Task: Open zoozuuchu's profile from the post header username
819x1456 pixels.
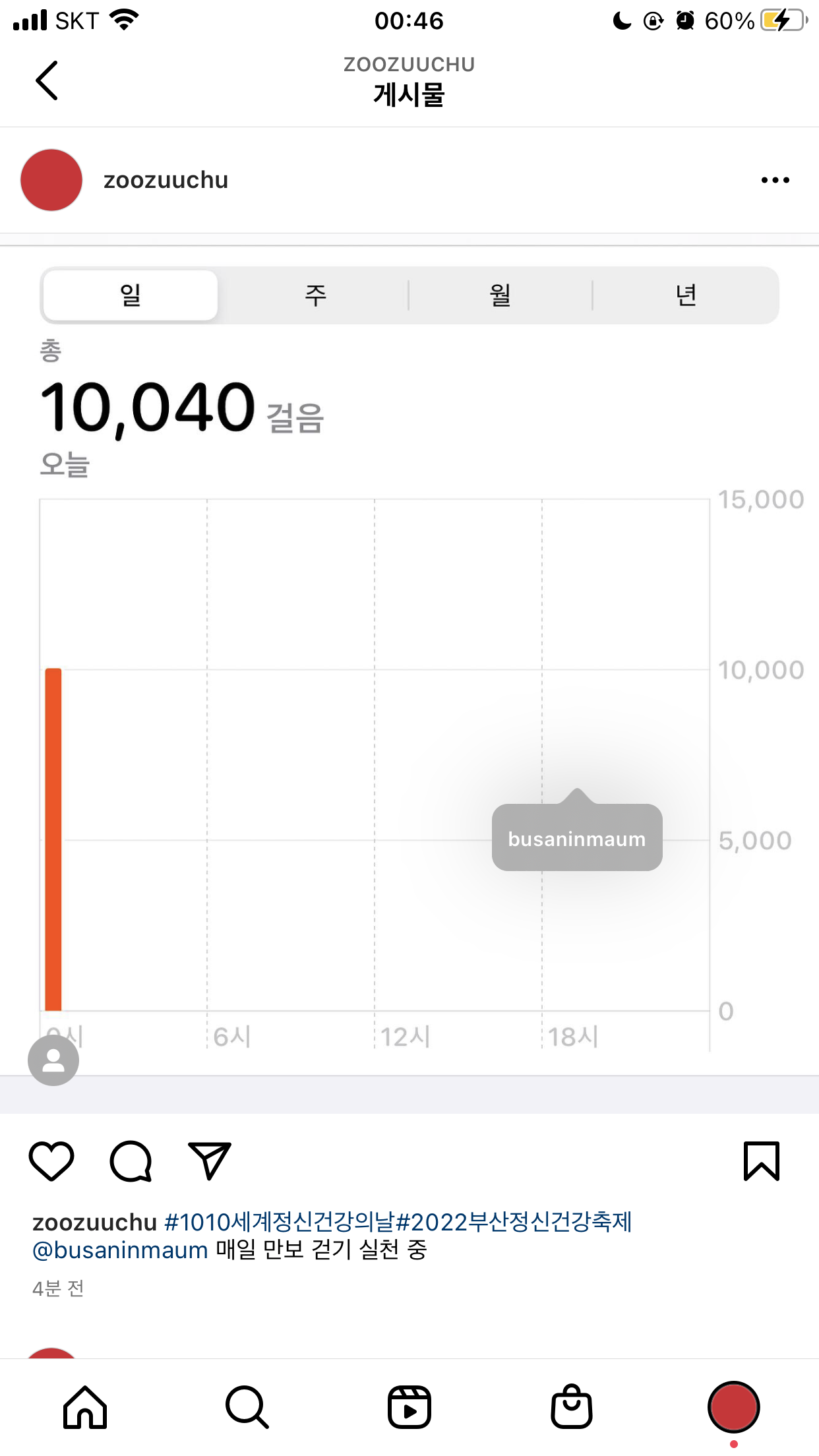Action: tap(166, 180)
